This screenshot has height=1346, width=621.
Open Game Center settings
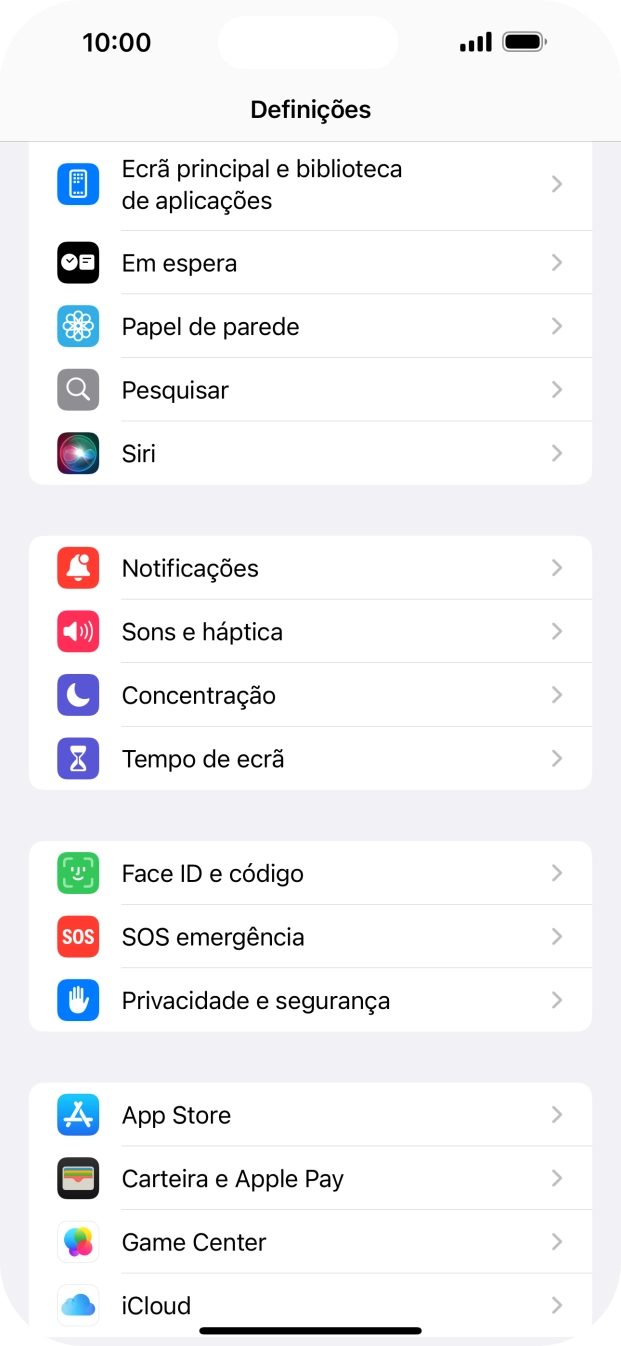point(310,1242)
